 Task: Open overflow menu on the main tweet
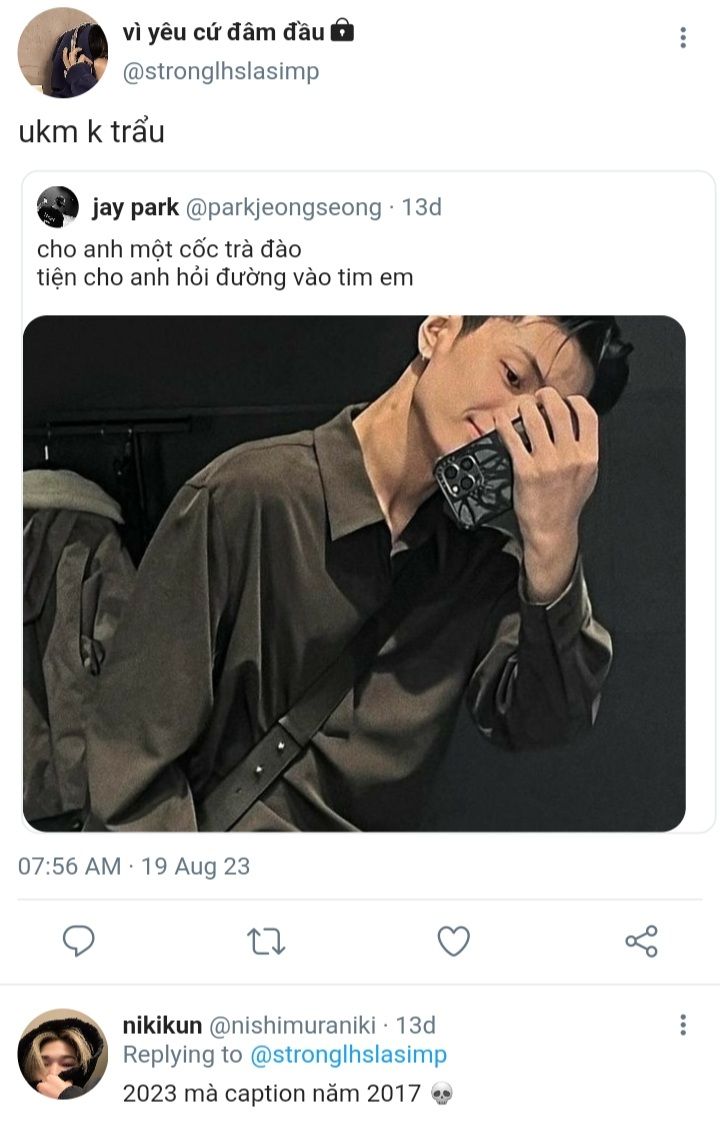[x=683, y=38]
